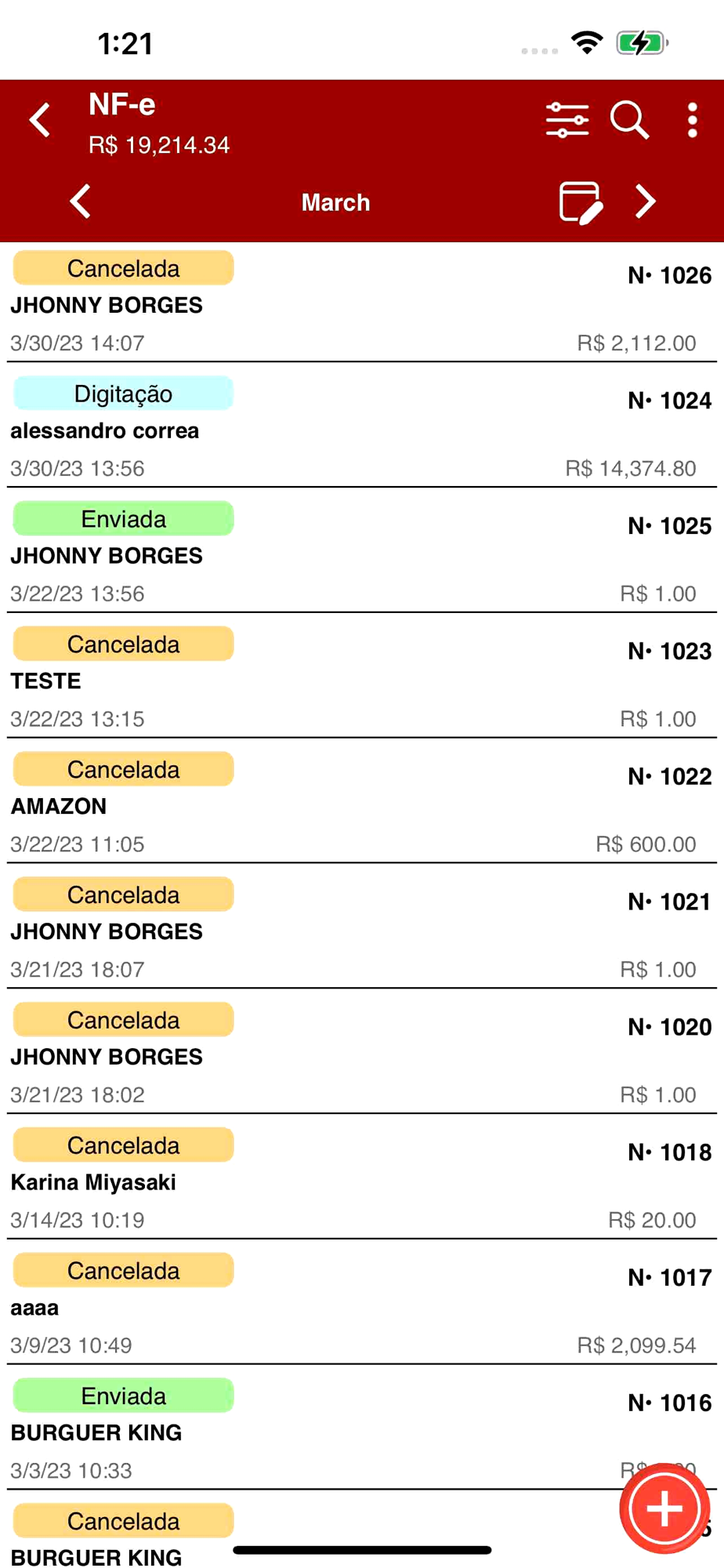Open Karina Miyasaki invoice N° 1018

(360, 1183)
